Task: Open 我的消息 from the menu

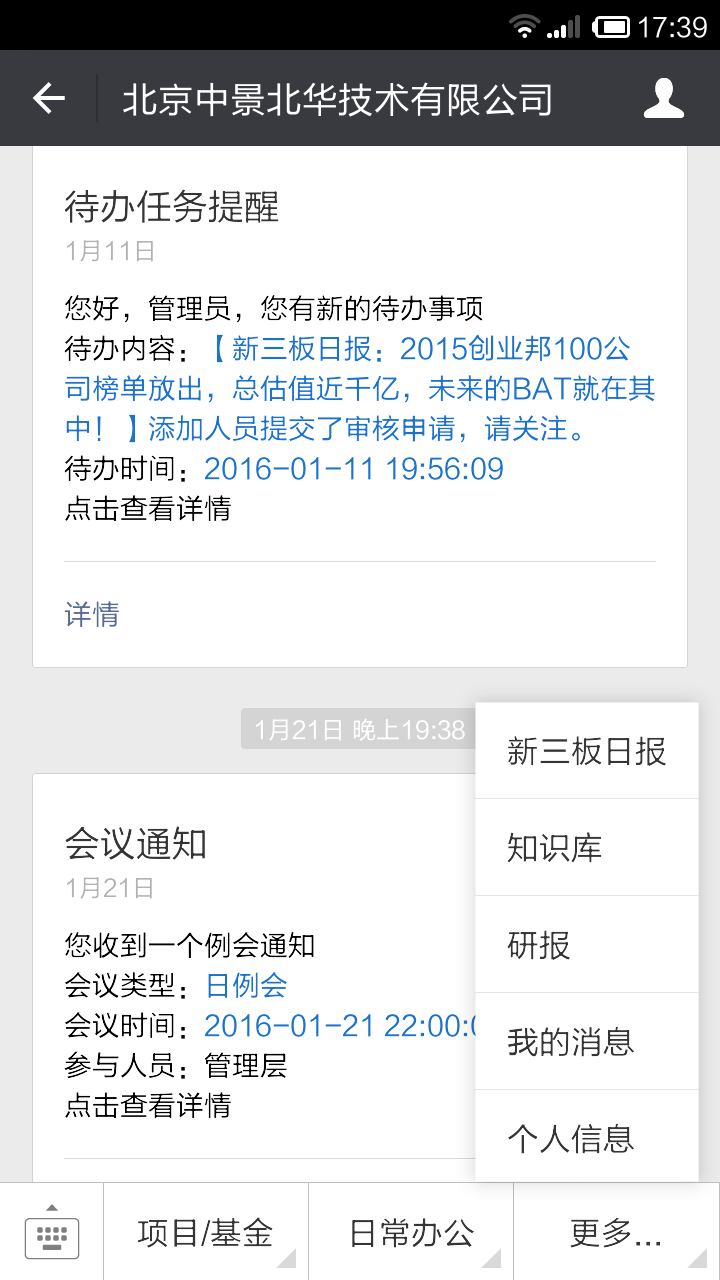Action: (x=586, y=1042)
